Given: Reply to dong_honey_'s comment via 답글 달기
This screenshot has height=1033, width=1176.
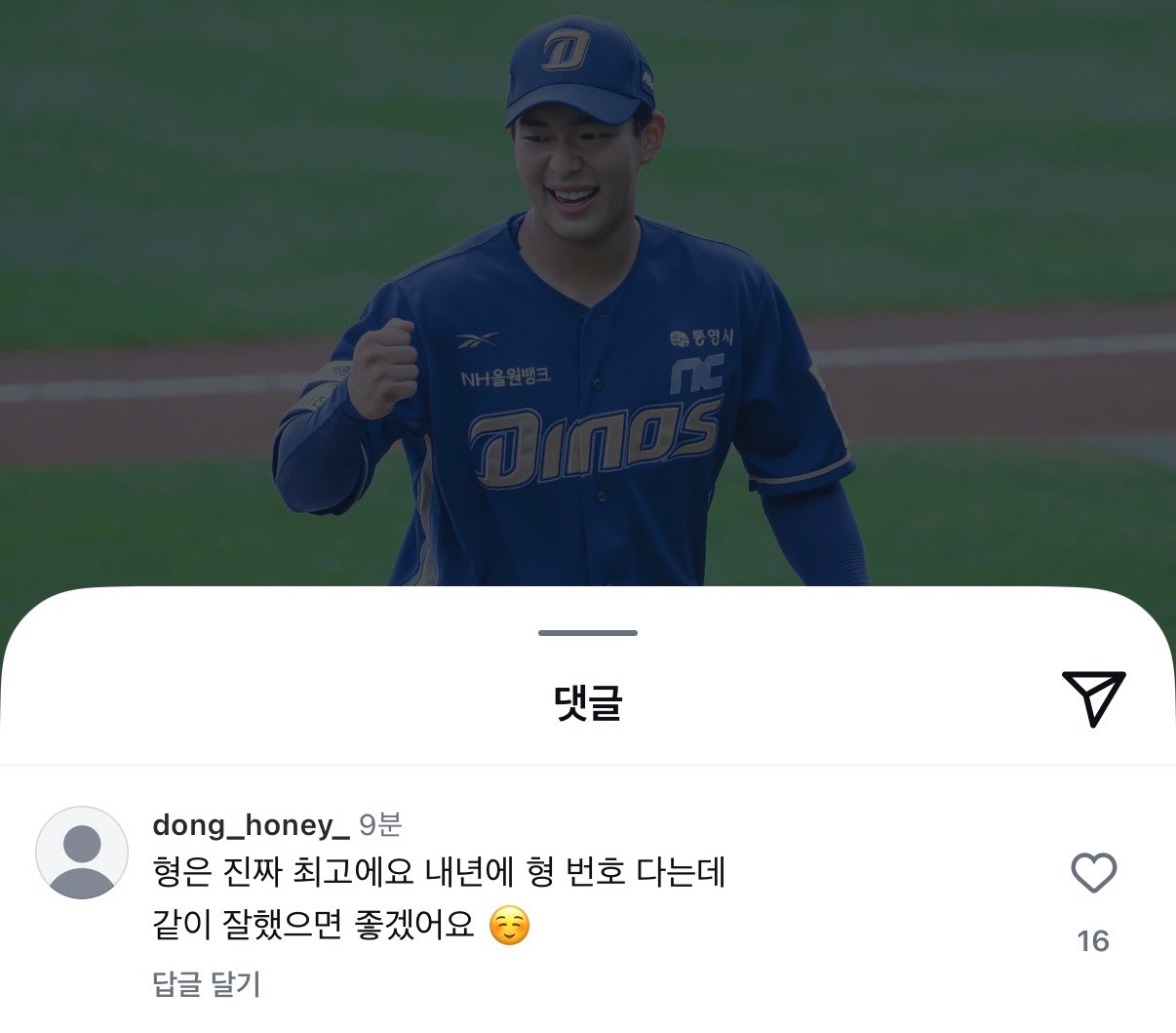Looking at the screenshot, I should (207, 984).
